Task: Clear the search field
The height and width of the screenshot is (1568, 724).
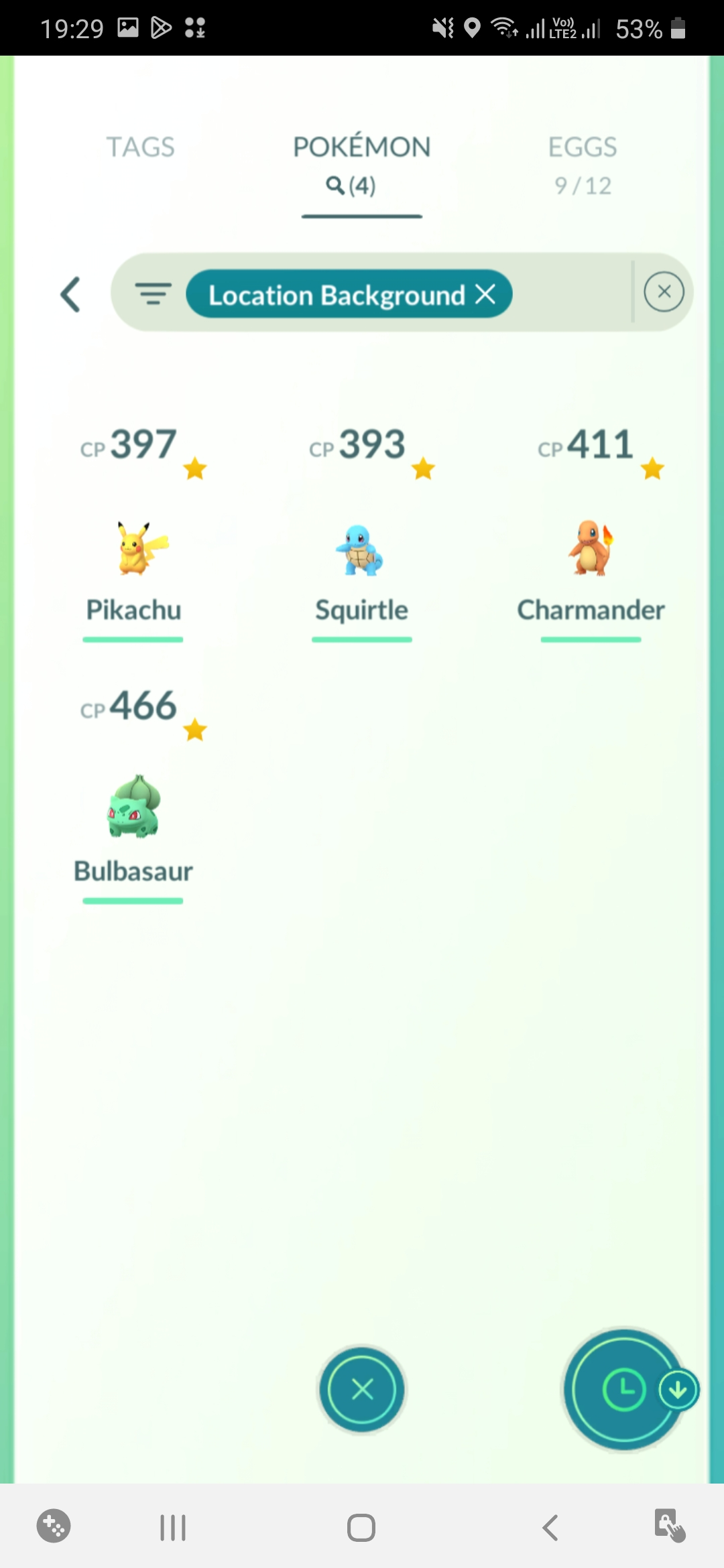Action: [664, 292]
